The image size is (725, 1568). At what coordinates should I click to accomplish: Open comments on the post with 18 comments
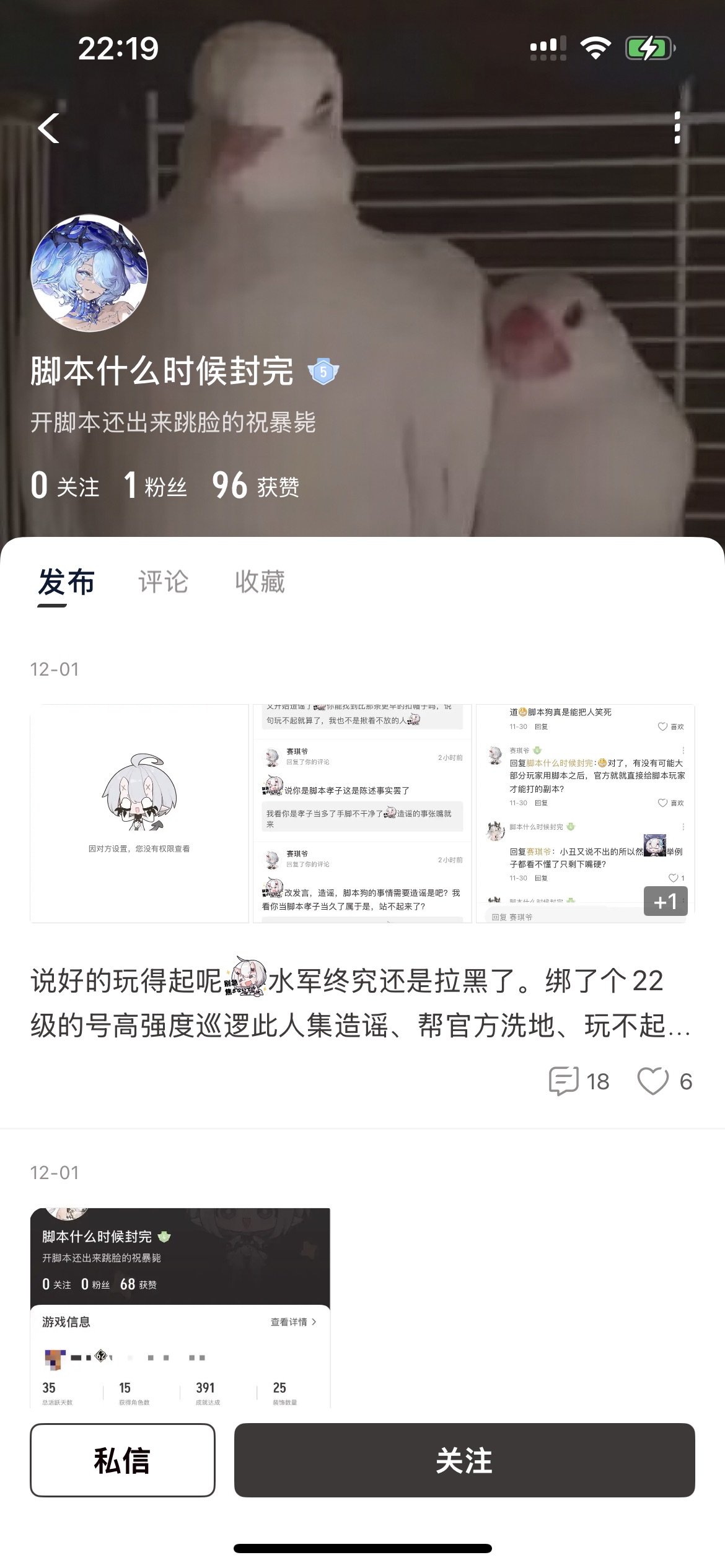click(x=579, y=1082)
